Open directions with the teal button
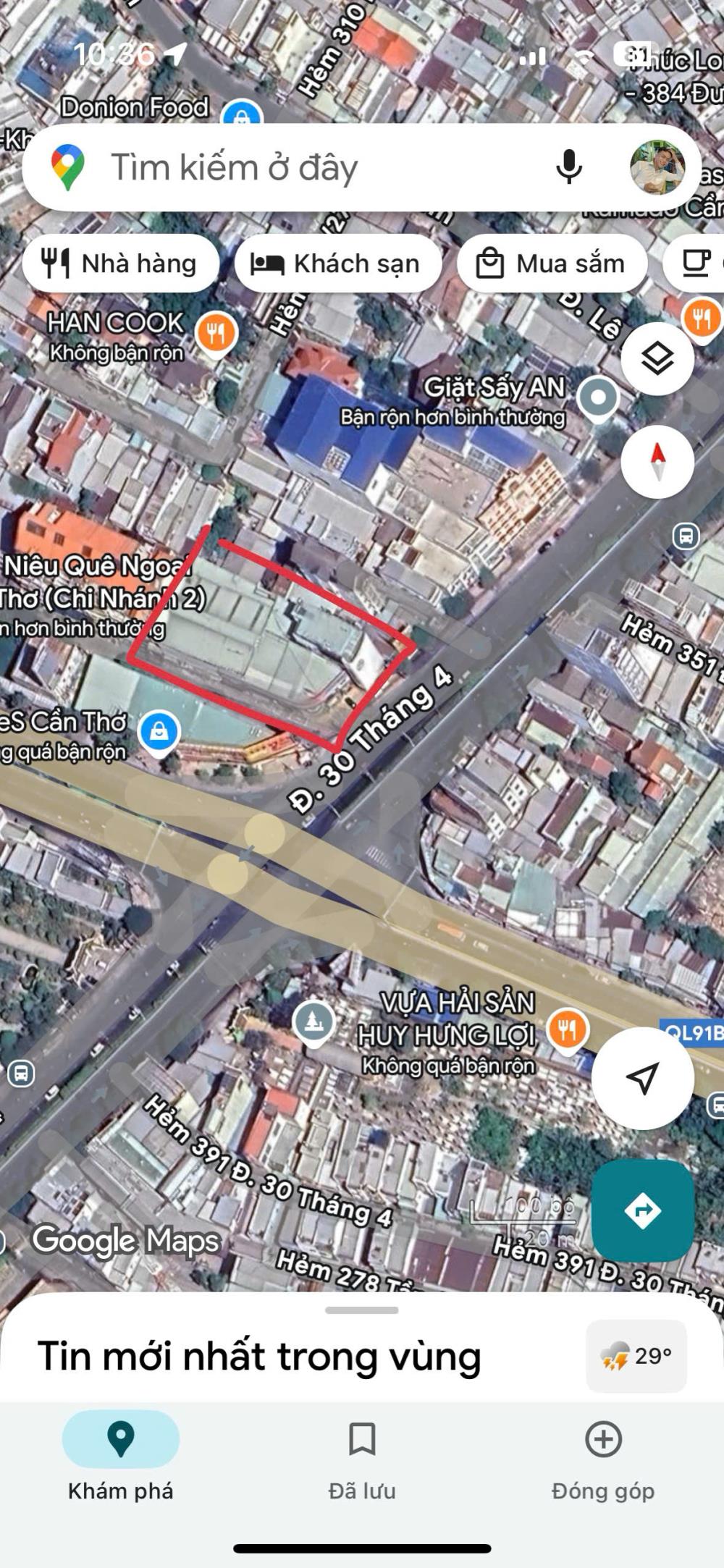The image size is (724, 1568). coord(642,1210)
